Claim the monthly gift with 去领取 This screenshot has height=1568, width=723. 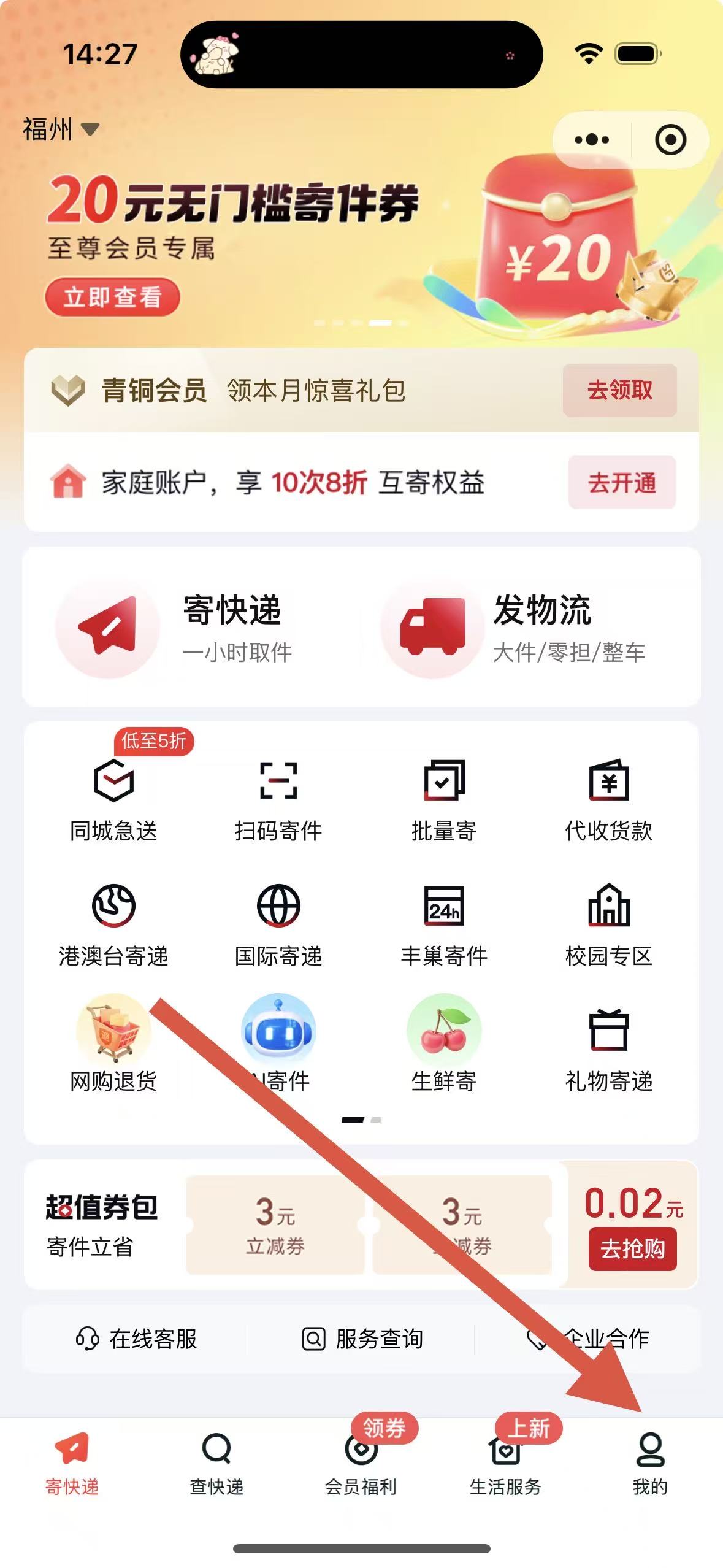619,390
